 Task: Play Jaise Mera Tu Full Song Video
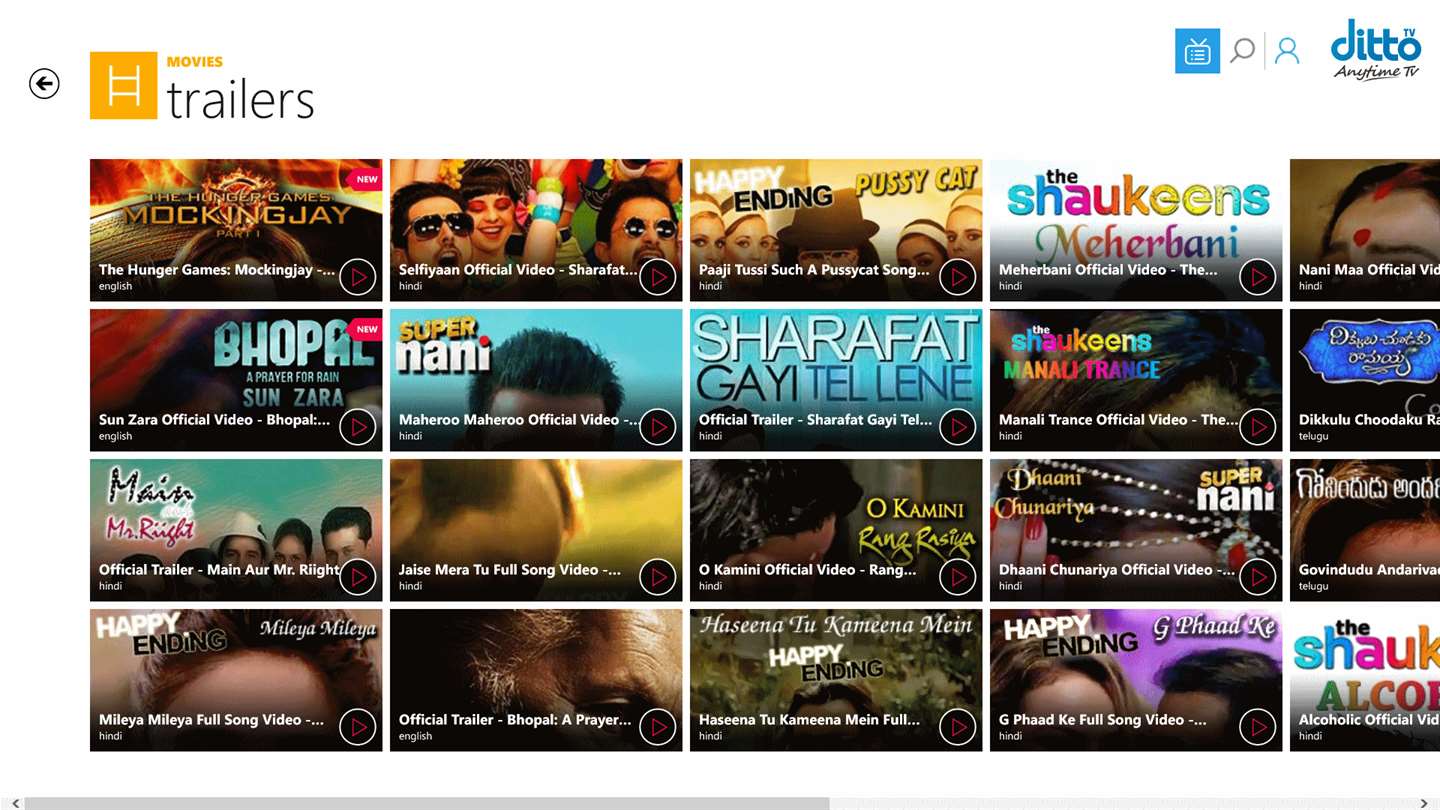657,577
